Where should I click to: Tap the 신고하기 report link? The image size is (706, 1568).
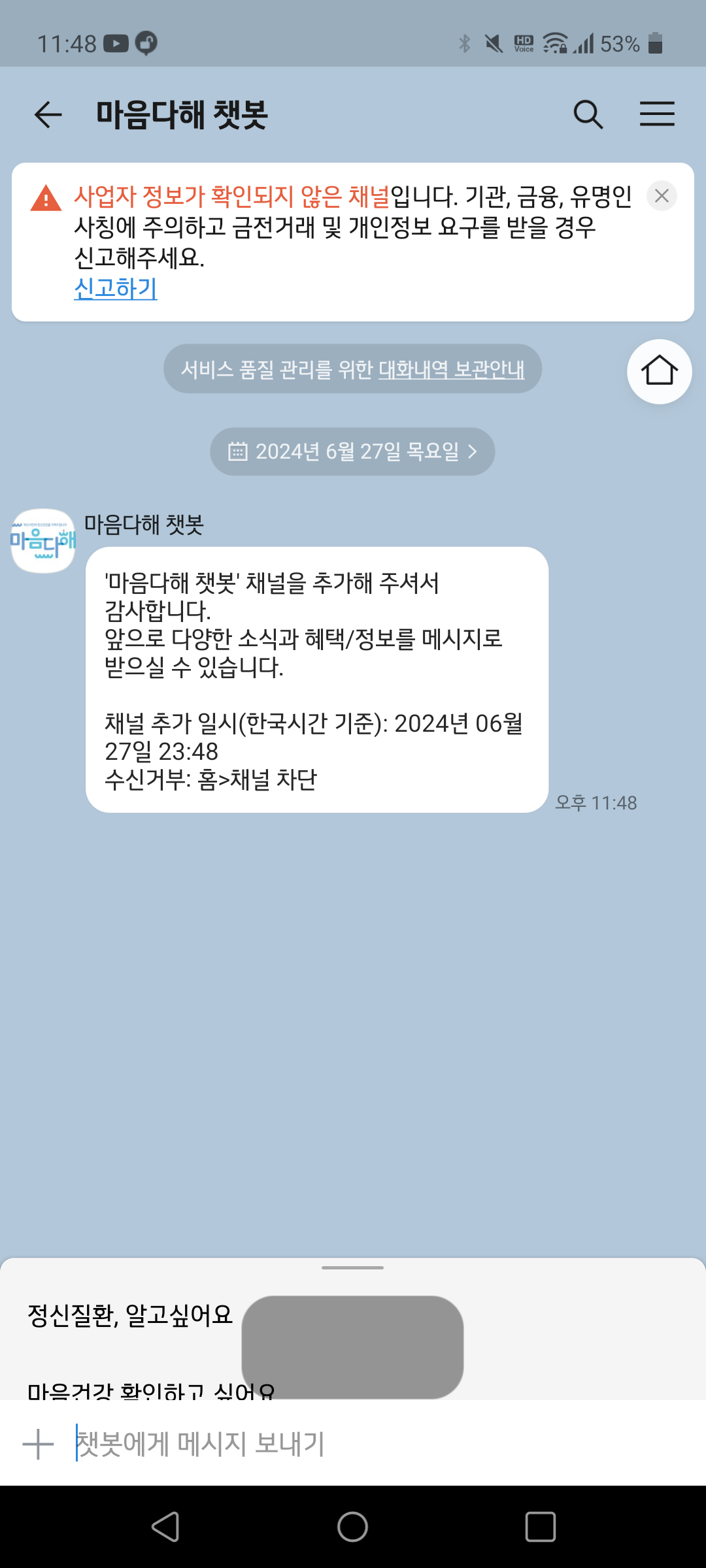point(116,288)
